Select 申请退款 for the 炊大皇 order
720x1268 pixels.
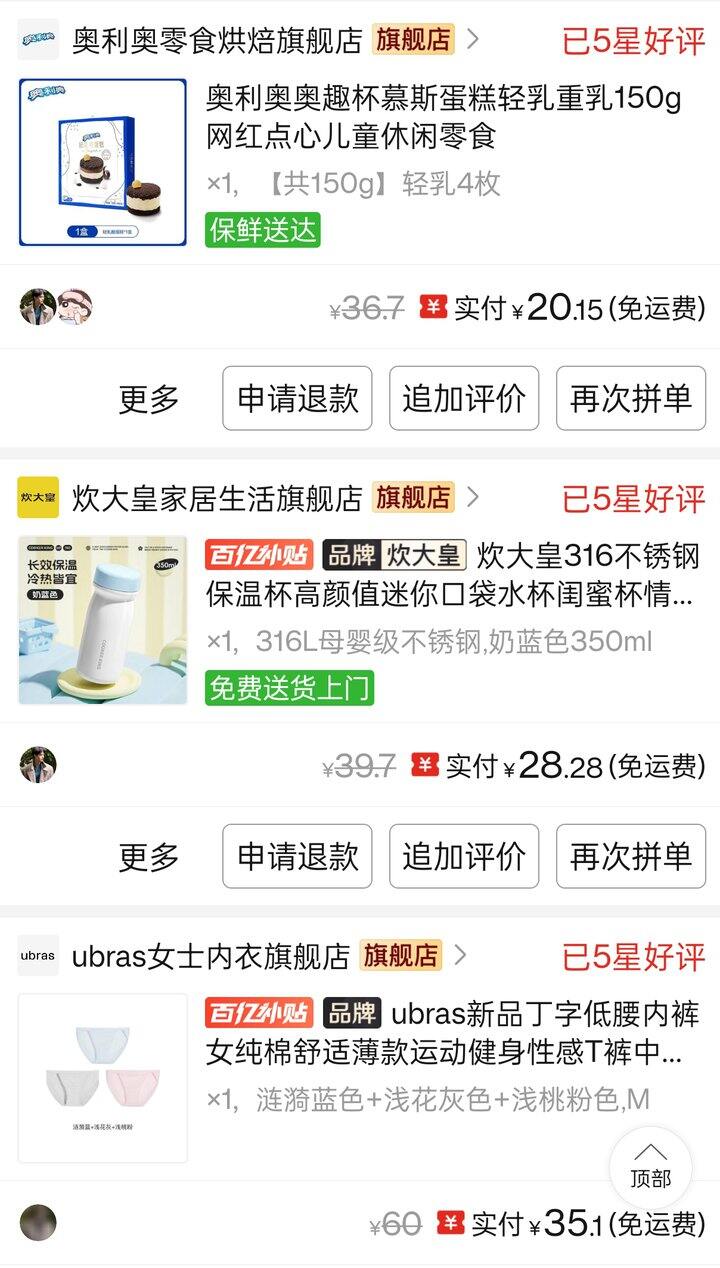297,857
